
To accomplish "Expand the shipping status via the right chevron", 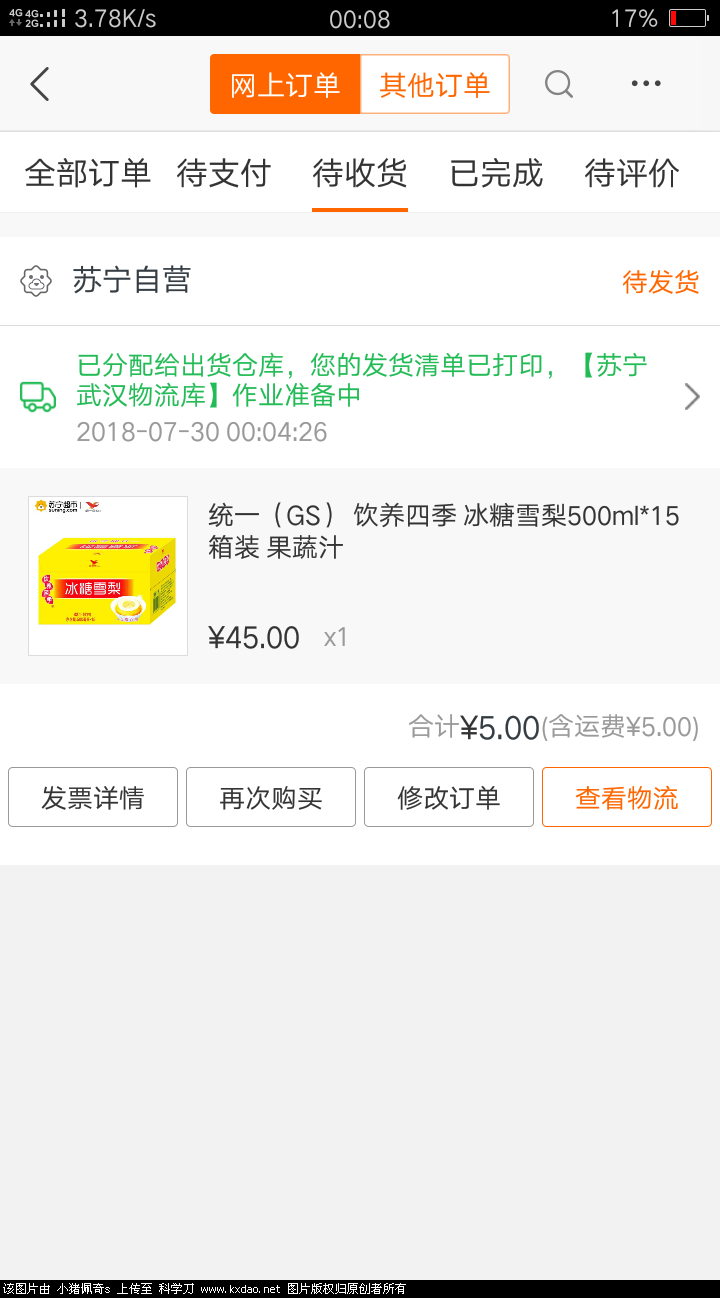I will [691, 396].
